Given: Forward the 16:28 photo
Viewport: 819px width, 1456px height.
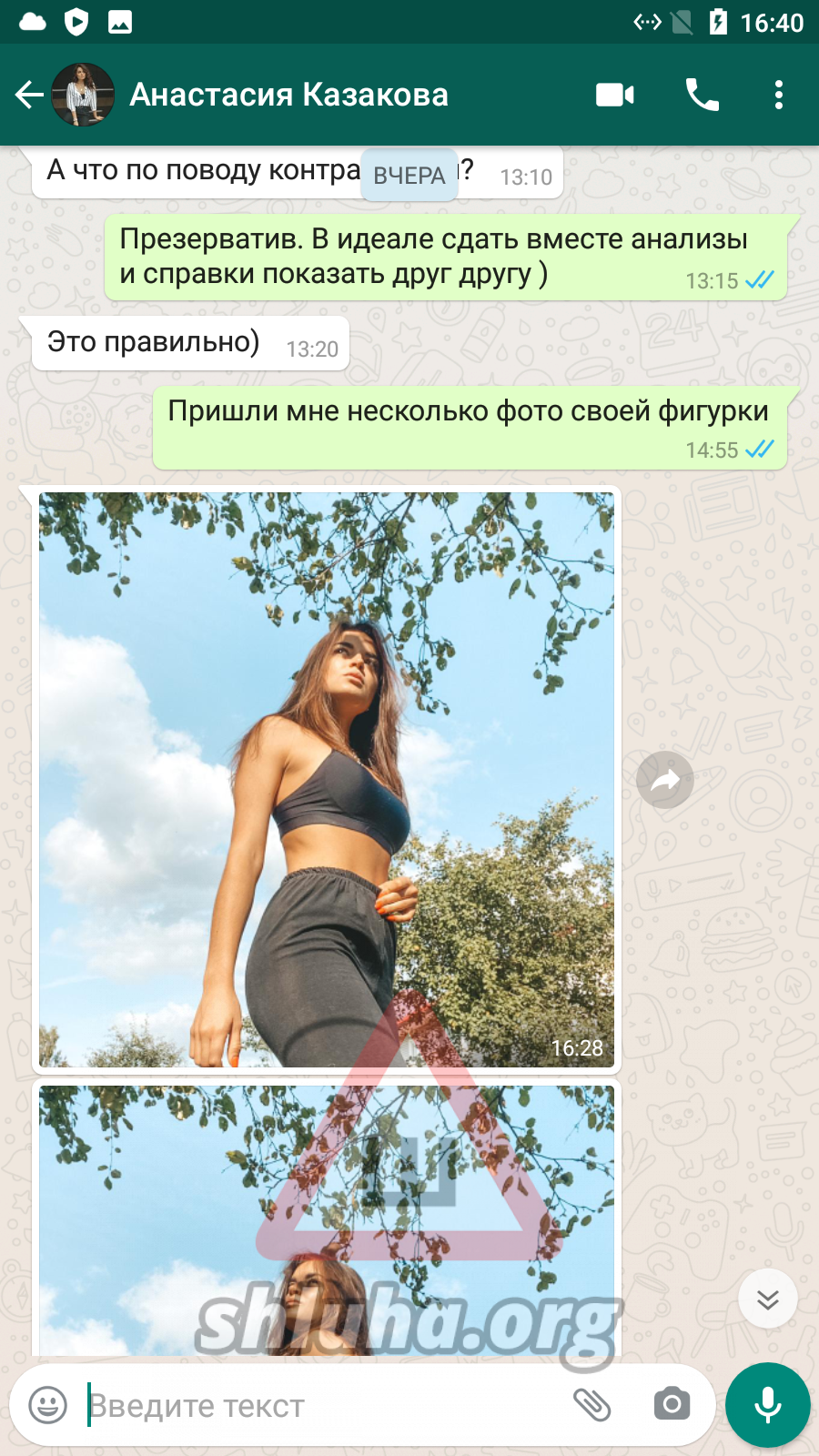Looking at the screenshot, I should point(665,780).
